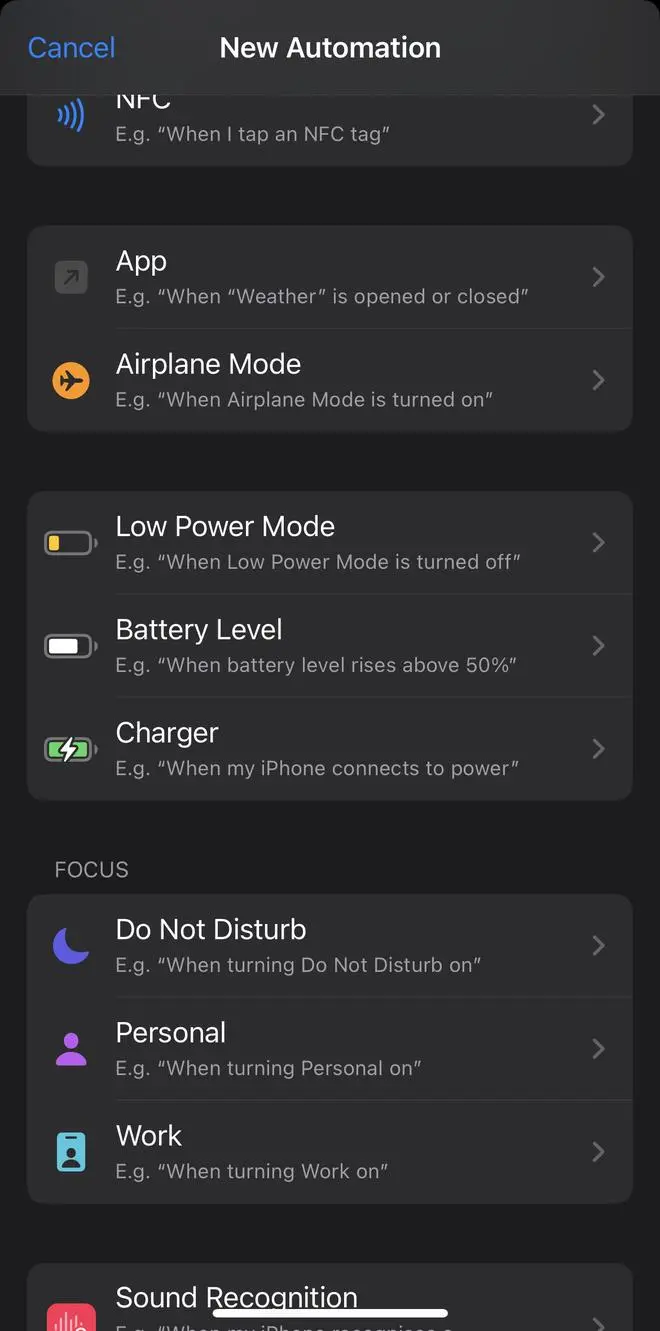Open the Do Not Disturb trigger
This screenshot has height=1331, width=660.
pyautogui.click(x=329, y=946)
